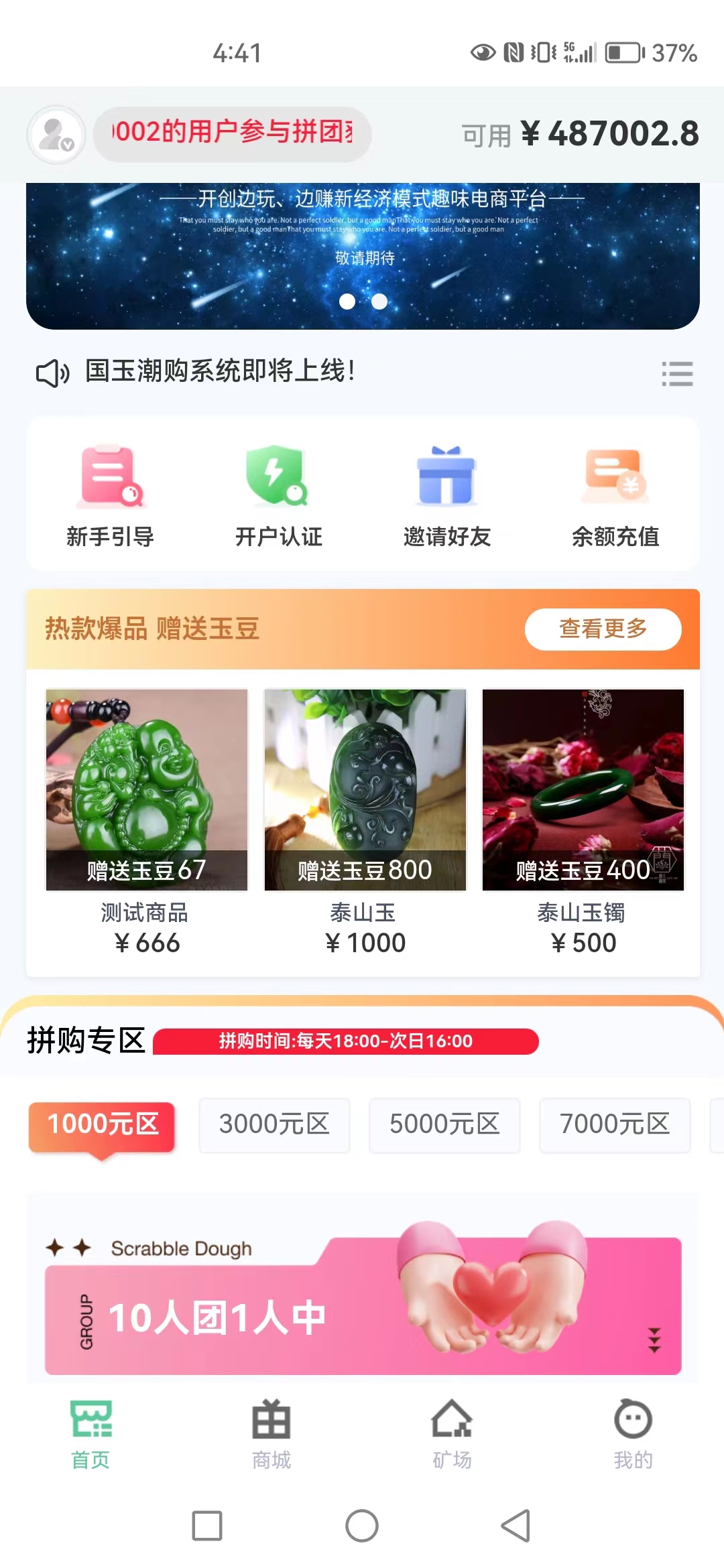
Task: Select the 首页 home tab
Action: pyautogui.click(x=91, y=1434)
